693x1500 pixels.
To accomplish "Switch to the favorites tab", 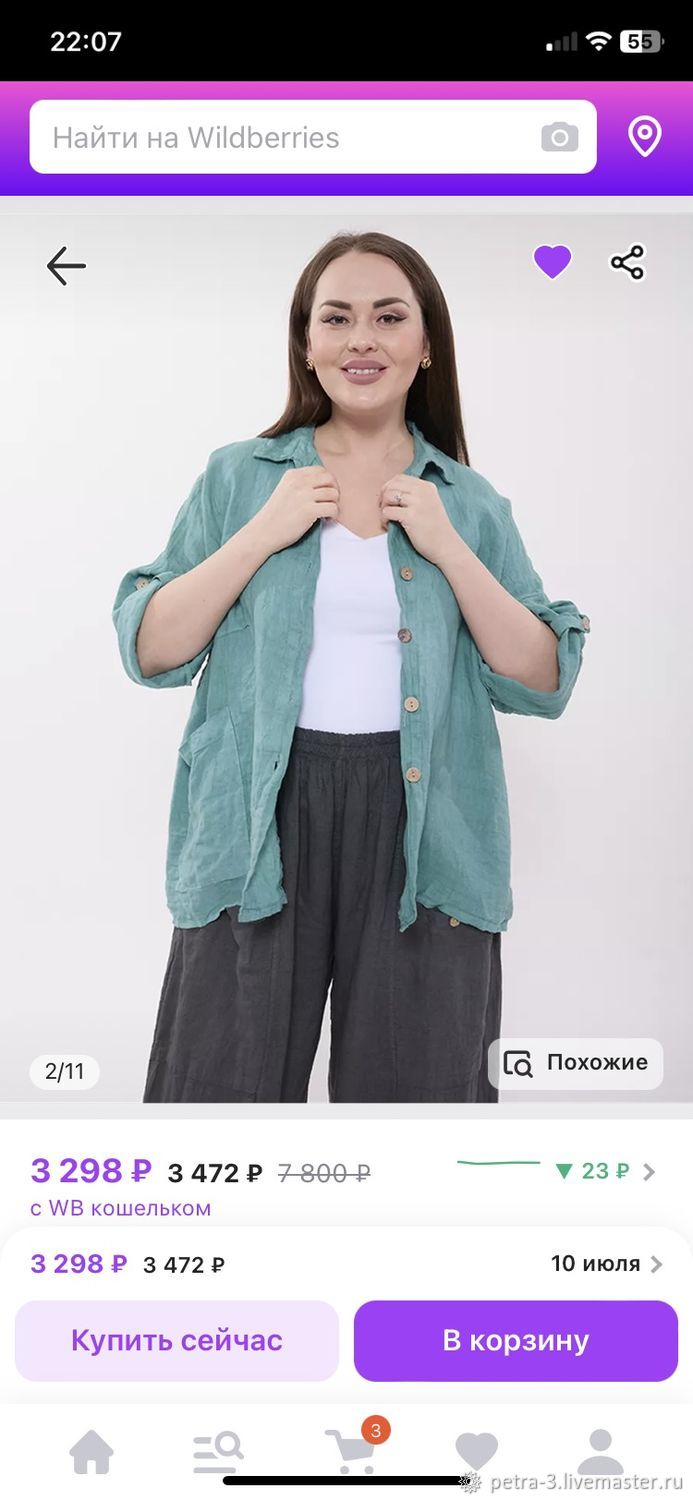I will (476, 1451).
